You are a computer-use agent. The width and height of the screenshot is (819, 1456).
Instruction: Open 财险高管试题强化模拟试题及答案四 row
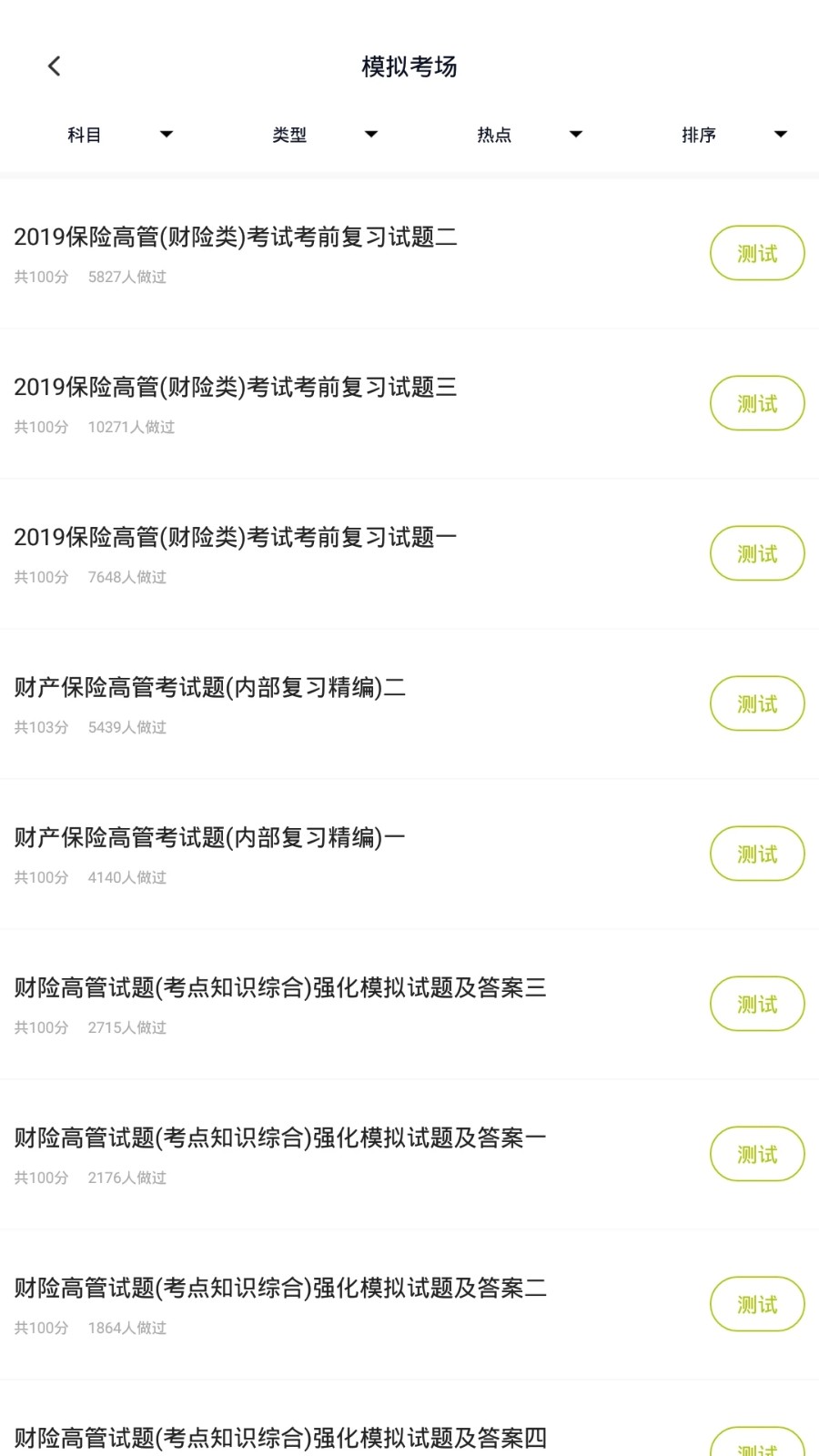pyautogui.click(x=280, y=1438)
